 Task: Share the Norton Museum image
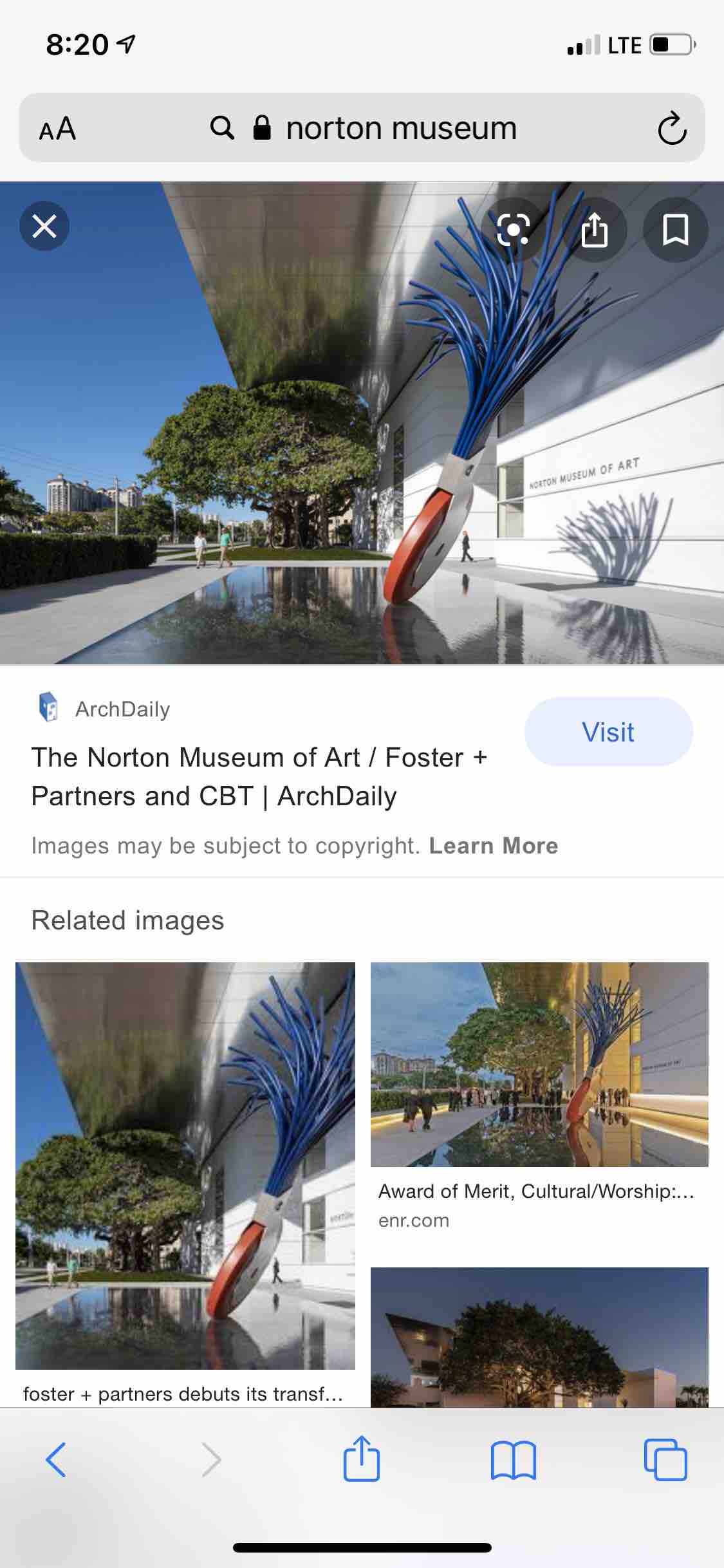[594, 229]
